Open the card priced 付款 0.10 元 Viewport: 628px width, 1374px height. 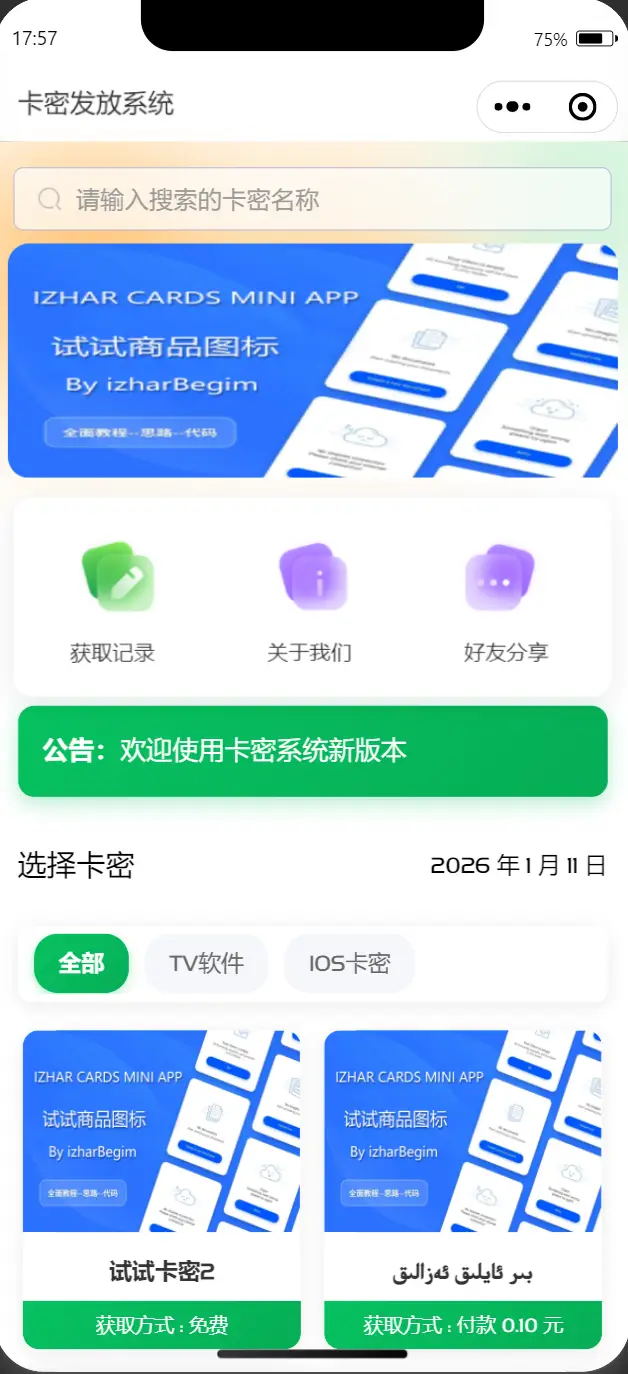(463, 1189)
